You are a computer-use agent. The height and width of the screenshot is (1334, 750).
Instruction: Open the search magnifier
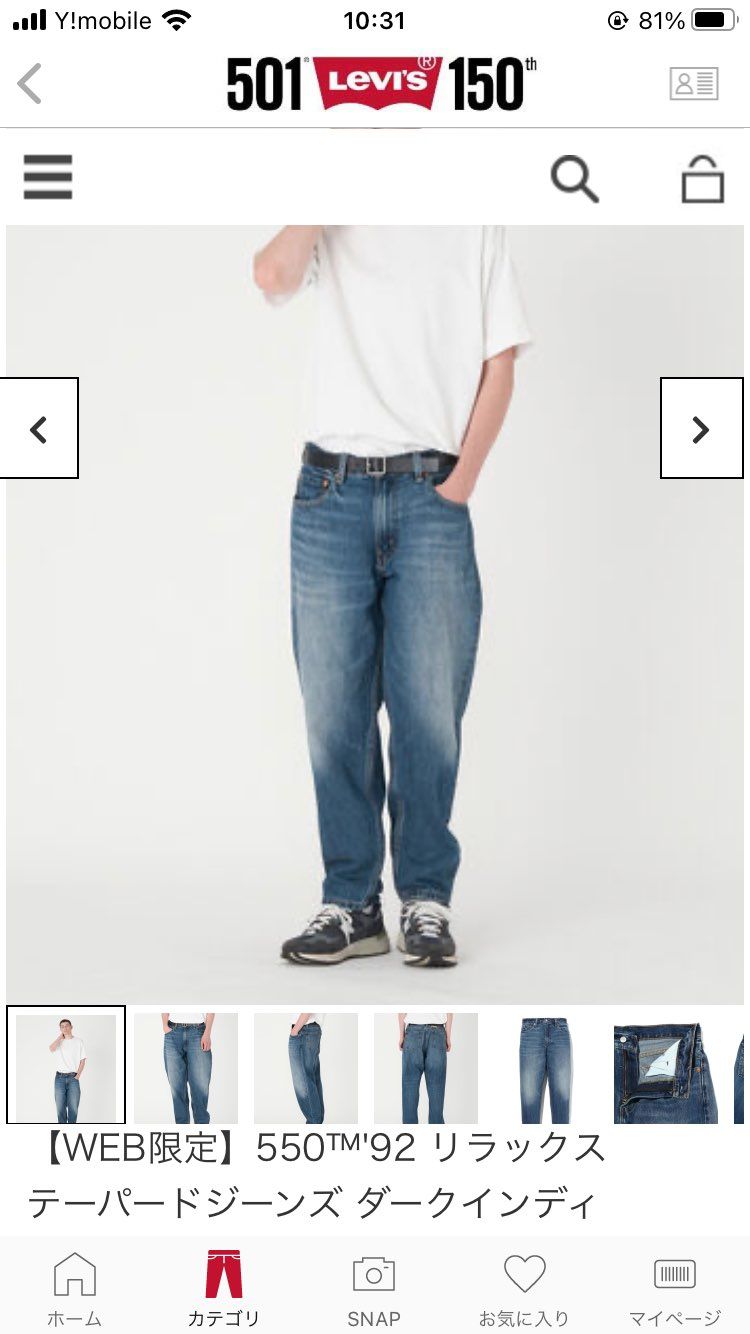[574, 179]
